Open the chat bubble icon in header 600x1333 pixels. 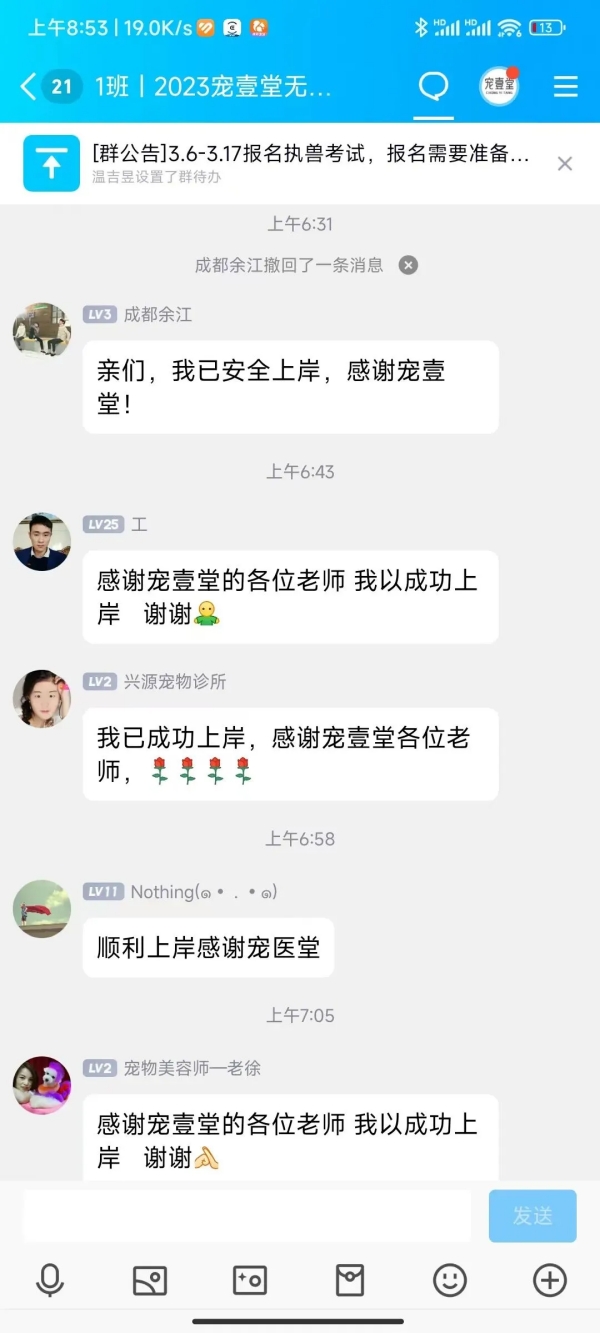(433, 87)
